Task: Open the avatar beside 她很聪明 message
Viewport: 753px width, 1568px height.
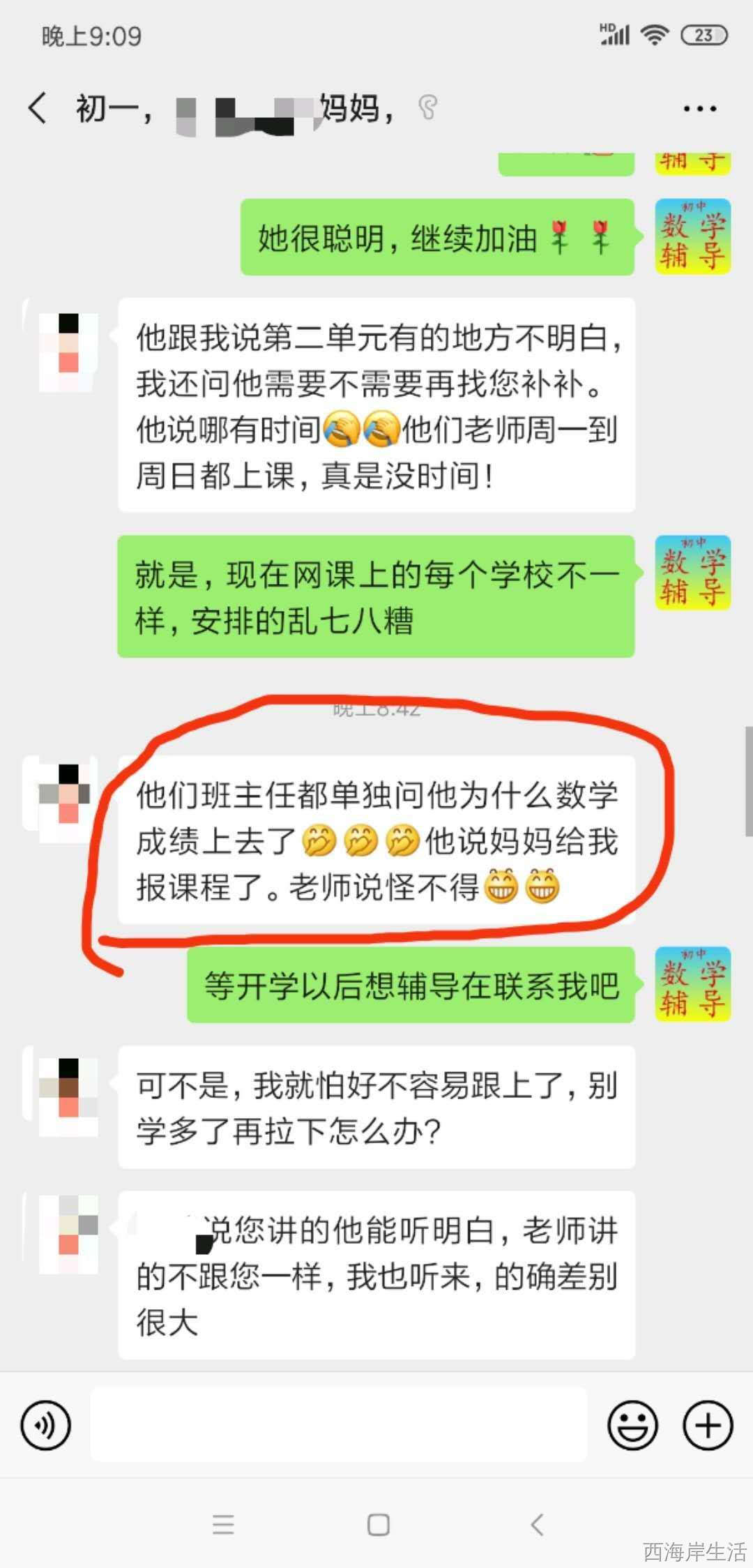Action: [x=692, y=237]
